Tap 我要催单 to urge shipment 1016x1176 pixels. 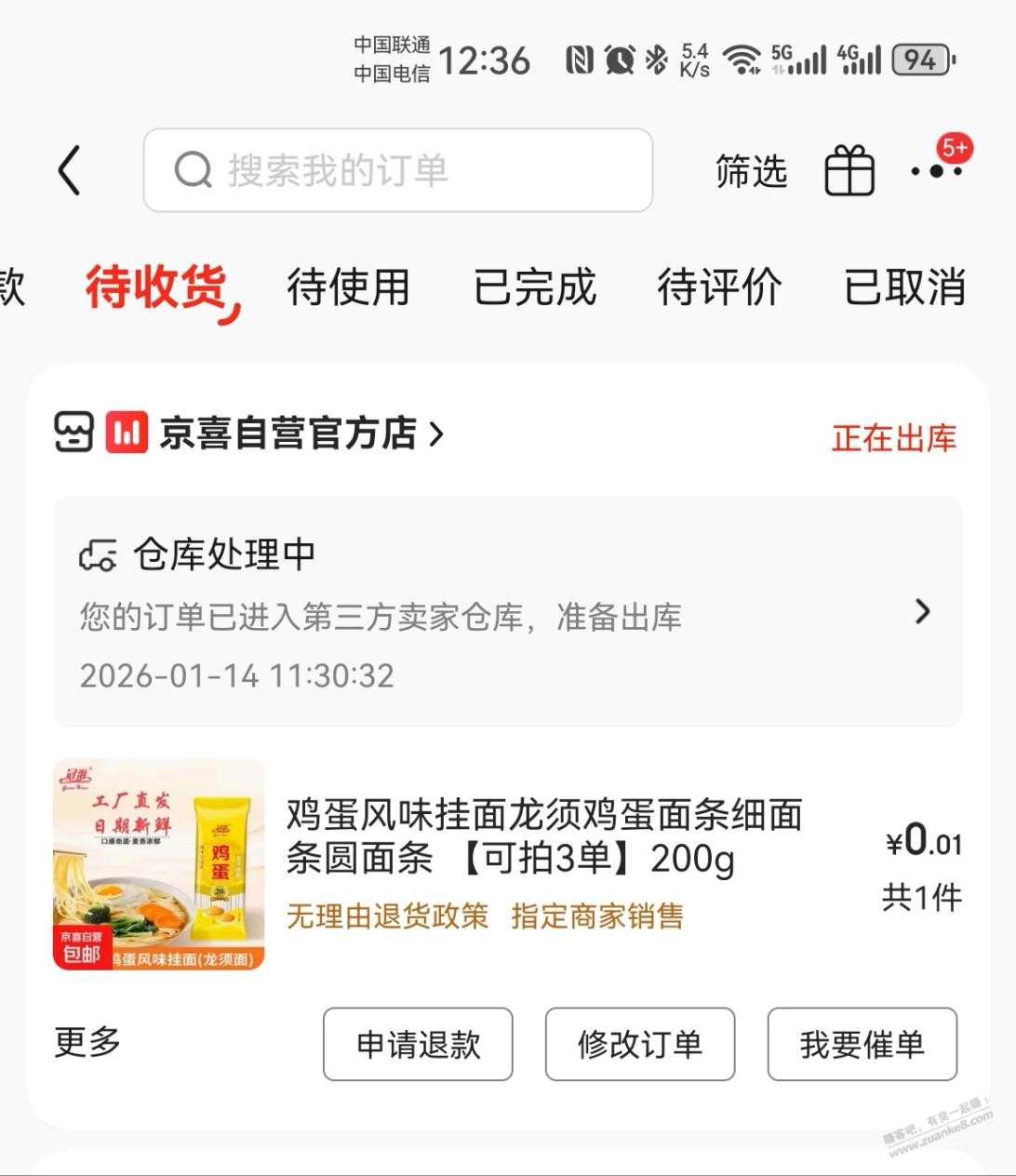coord(862,1044)
